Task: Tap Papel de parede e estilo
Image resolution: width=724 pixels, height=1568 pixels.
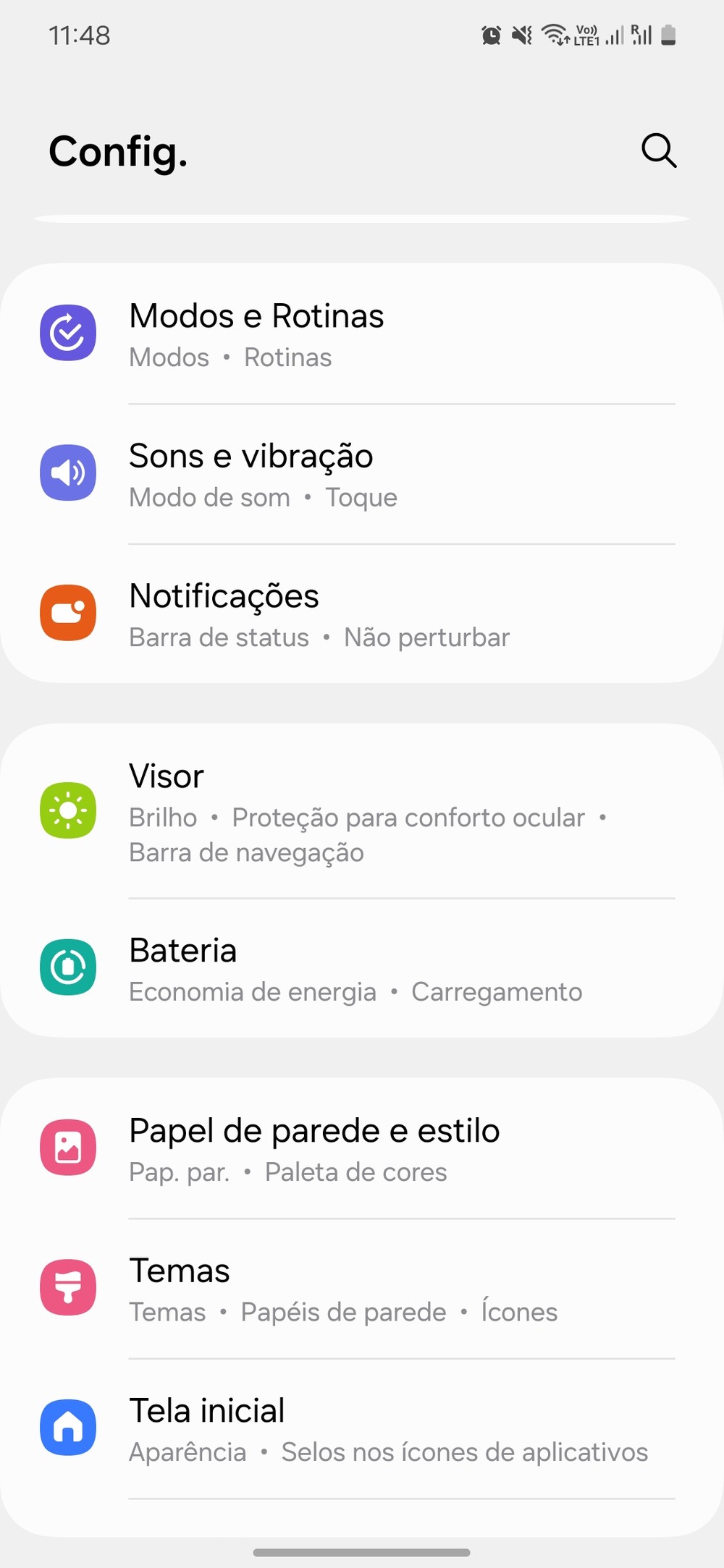Action: tap(362, 1149)
